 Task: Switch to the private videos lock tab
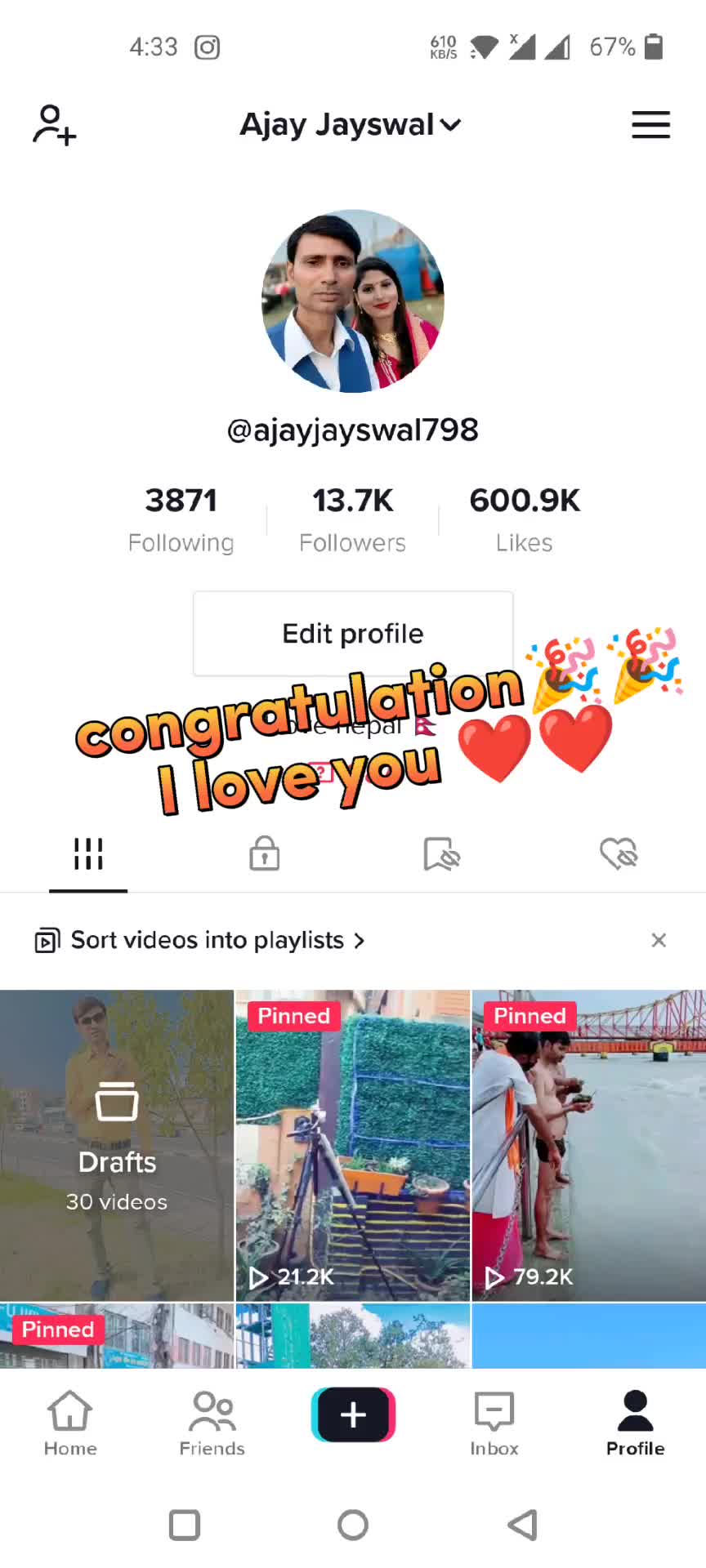click(x=265, y=854)
